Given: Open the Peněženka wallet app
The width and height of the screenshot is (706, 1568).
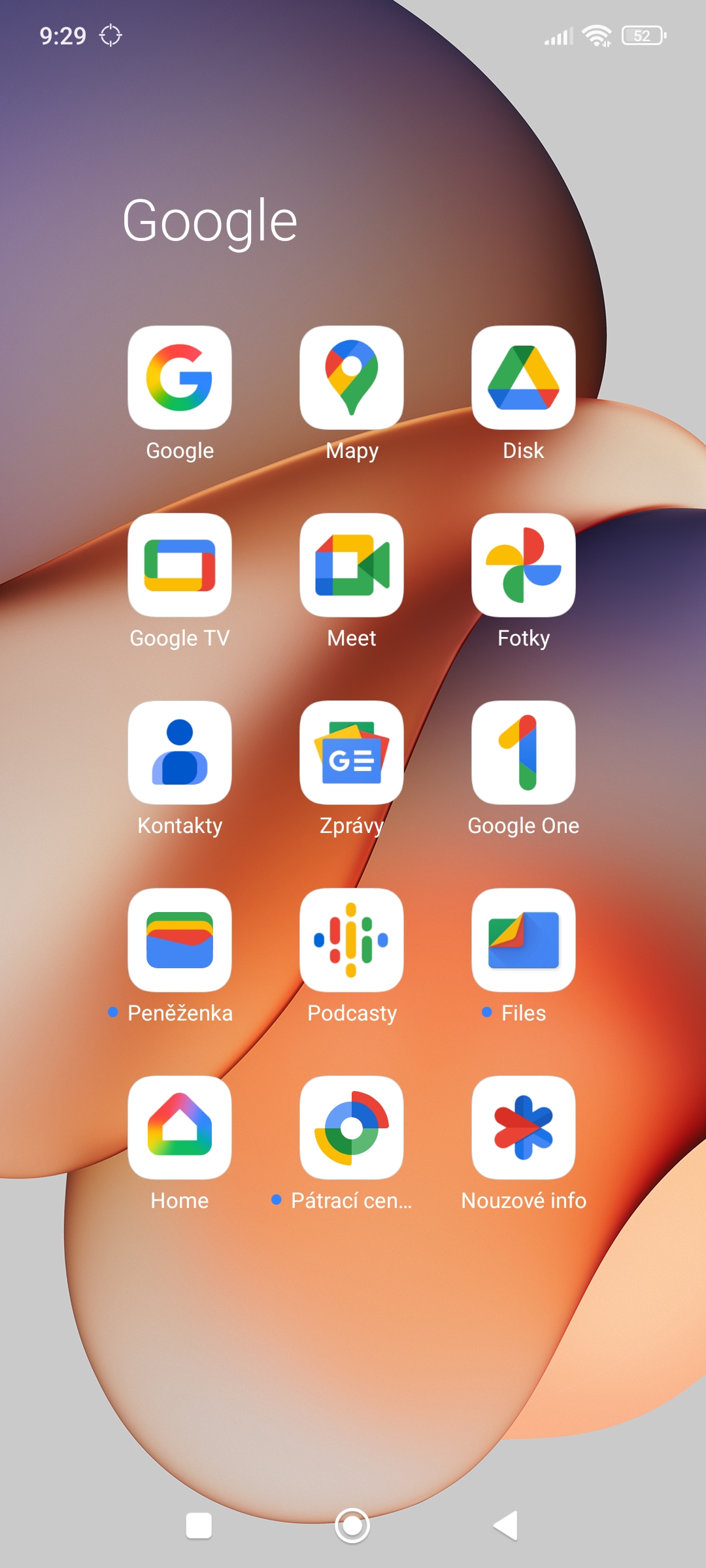Looking at the screenshot, I should click(180, 940).
